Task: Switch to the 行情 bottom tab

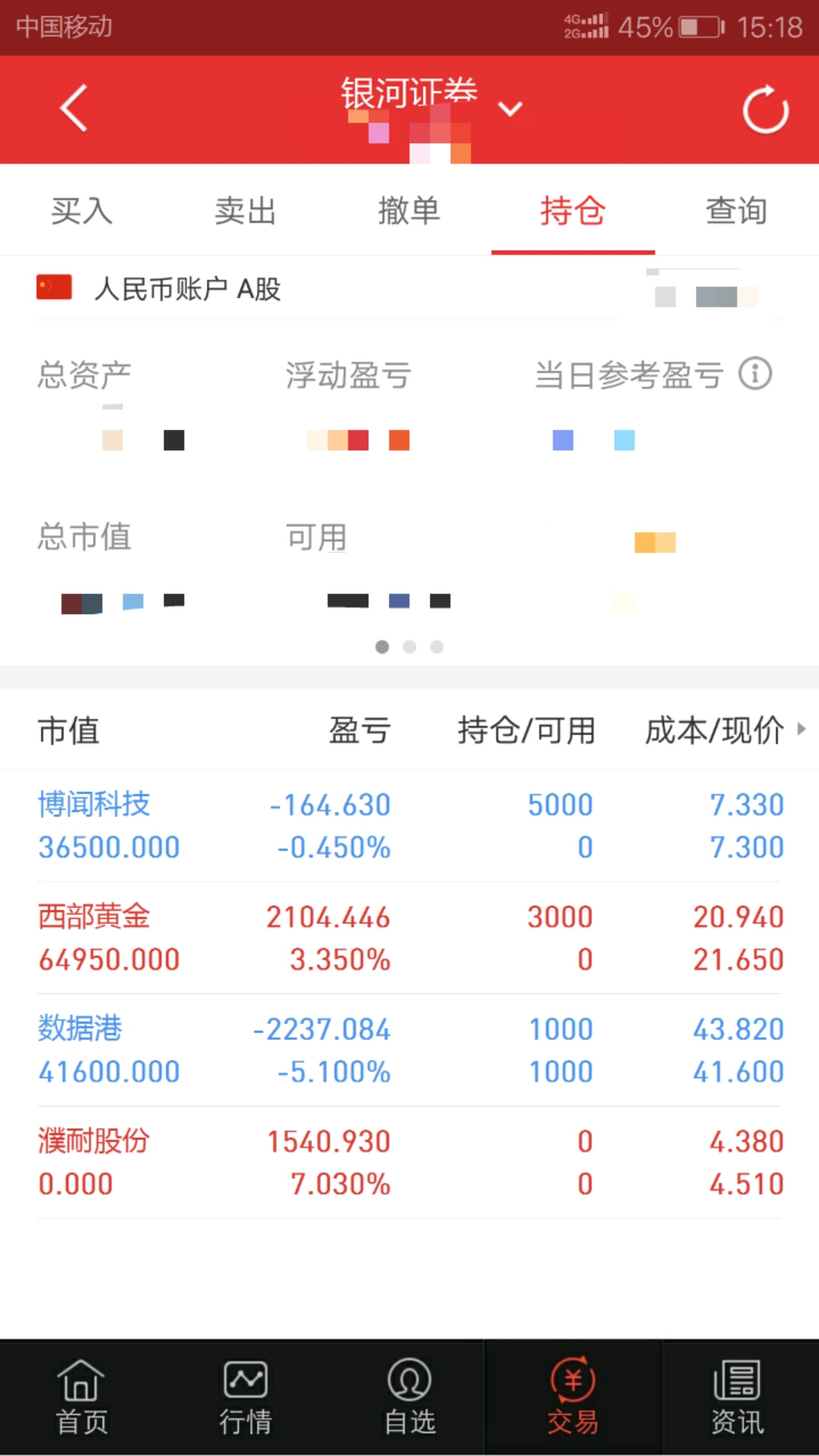Action: click(246, 1397)
